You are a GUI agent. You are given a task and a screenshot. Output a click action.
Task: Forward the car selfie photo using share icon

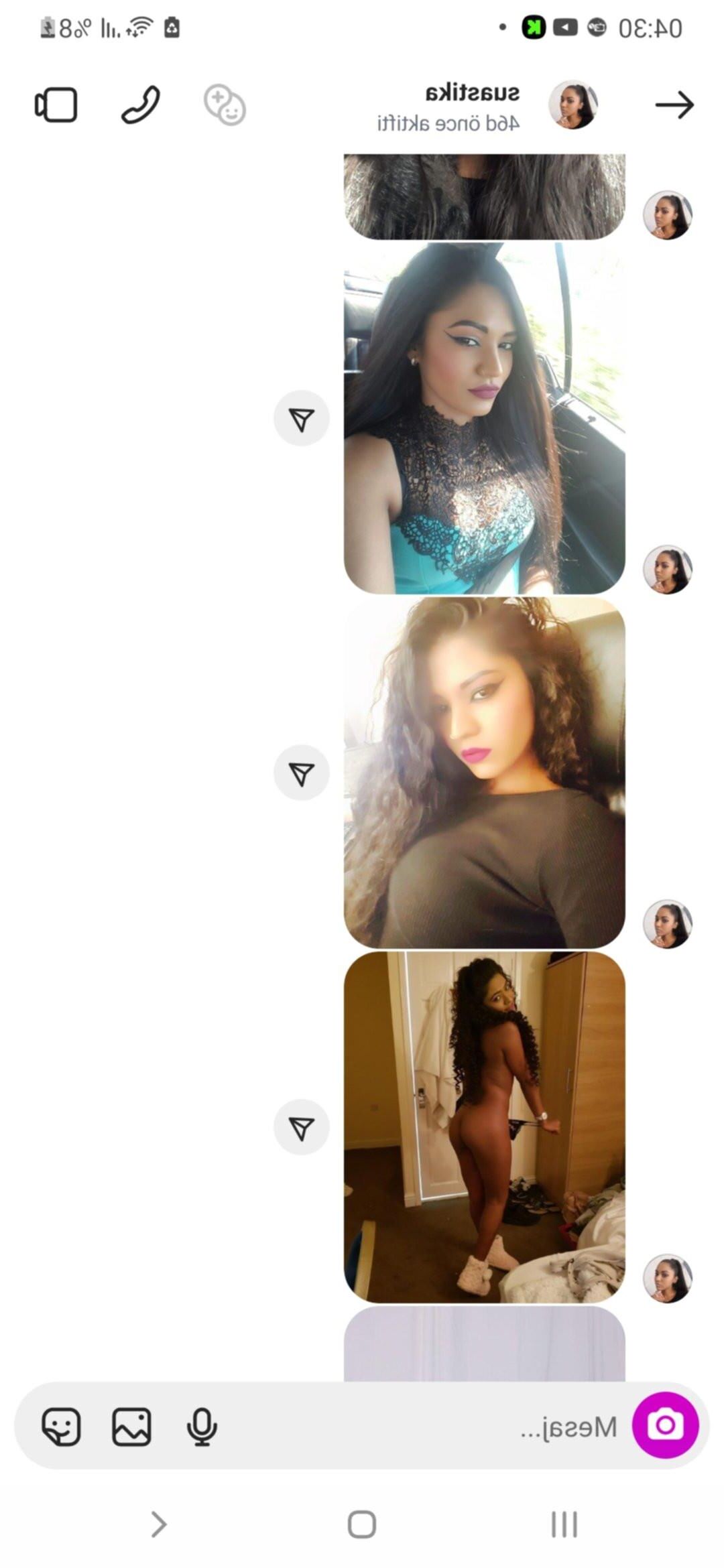[x=302, y=419]
